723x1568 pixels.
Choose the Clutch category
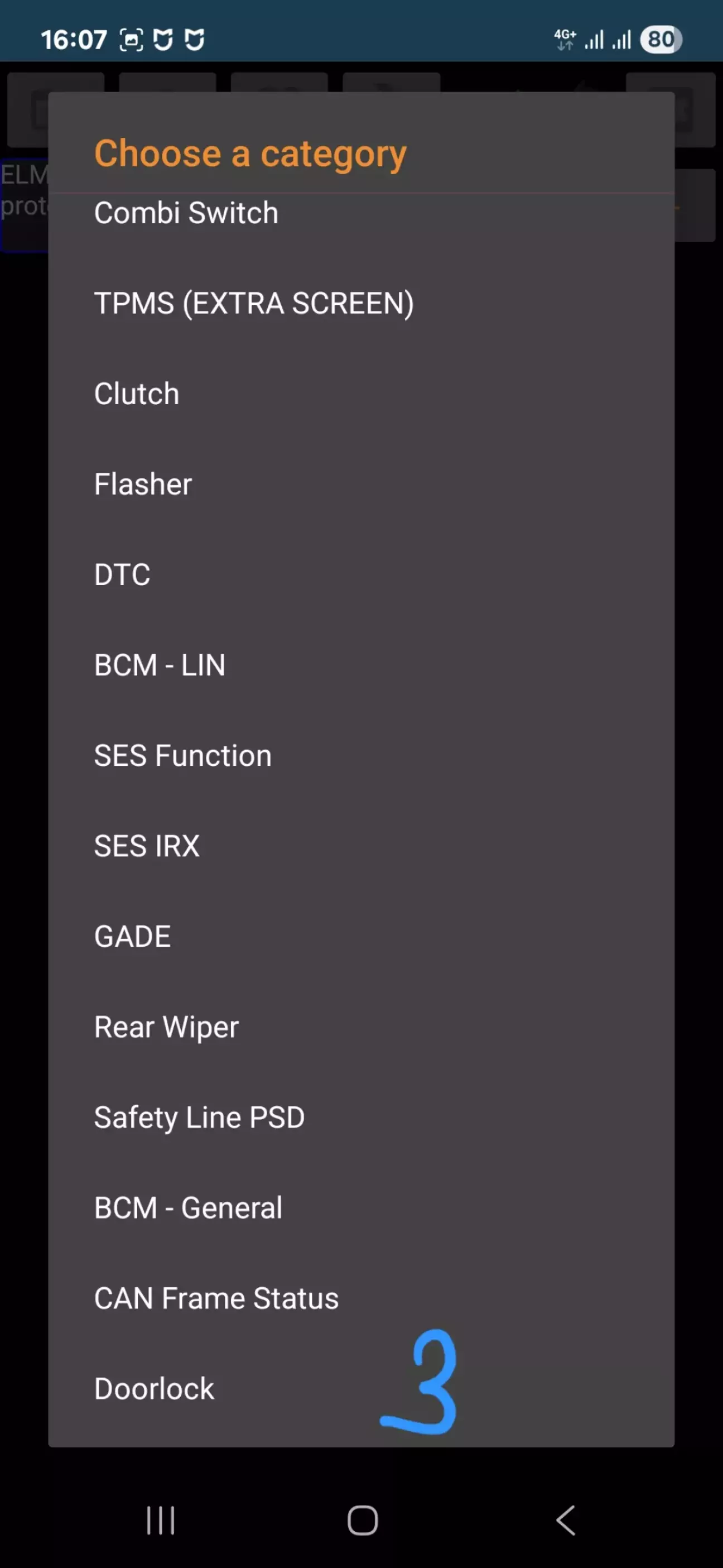click(361, 394)
